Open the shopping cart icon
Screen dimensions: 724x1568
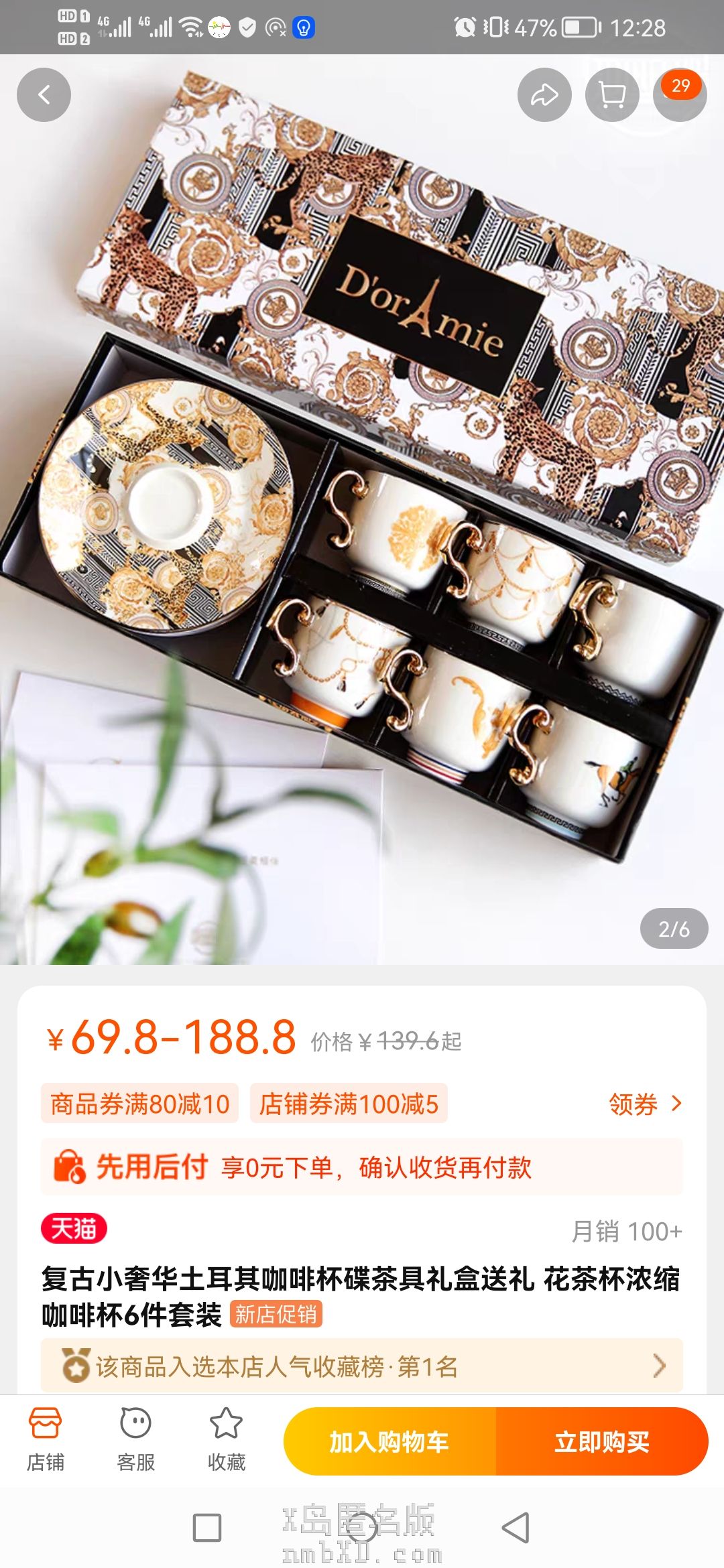click(611, 94)
